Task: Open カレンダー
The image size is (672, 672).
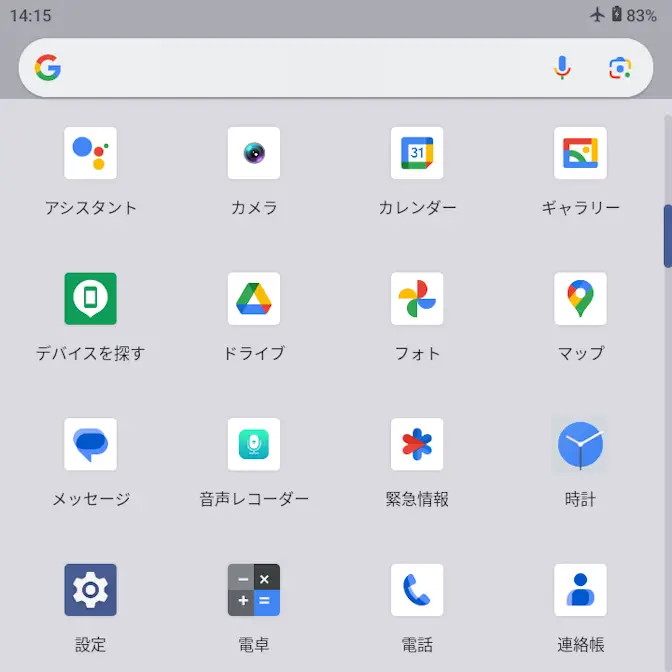Action: [x=417, y=153]
